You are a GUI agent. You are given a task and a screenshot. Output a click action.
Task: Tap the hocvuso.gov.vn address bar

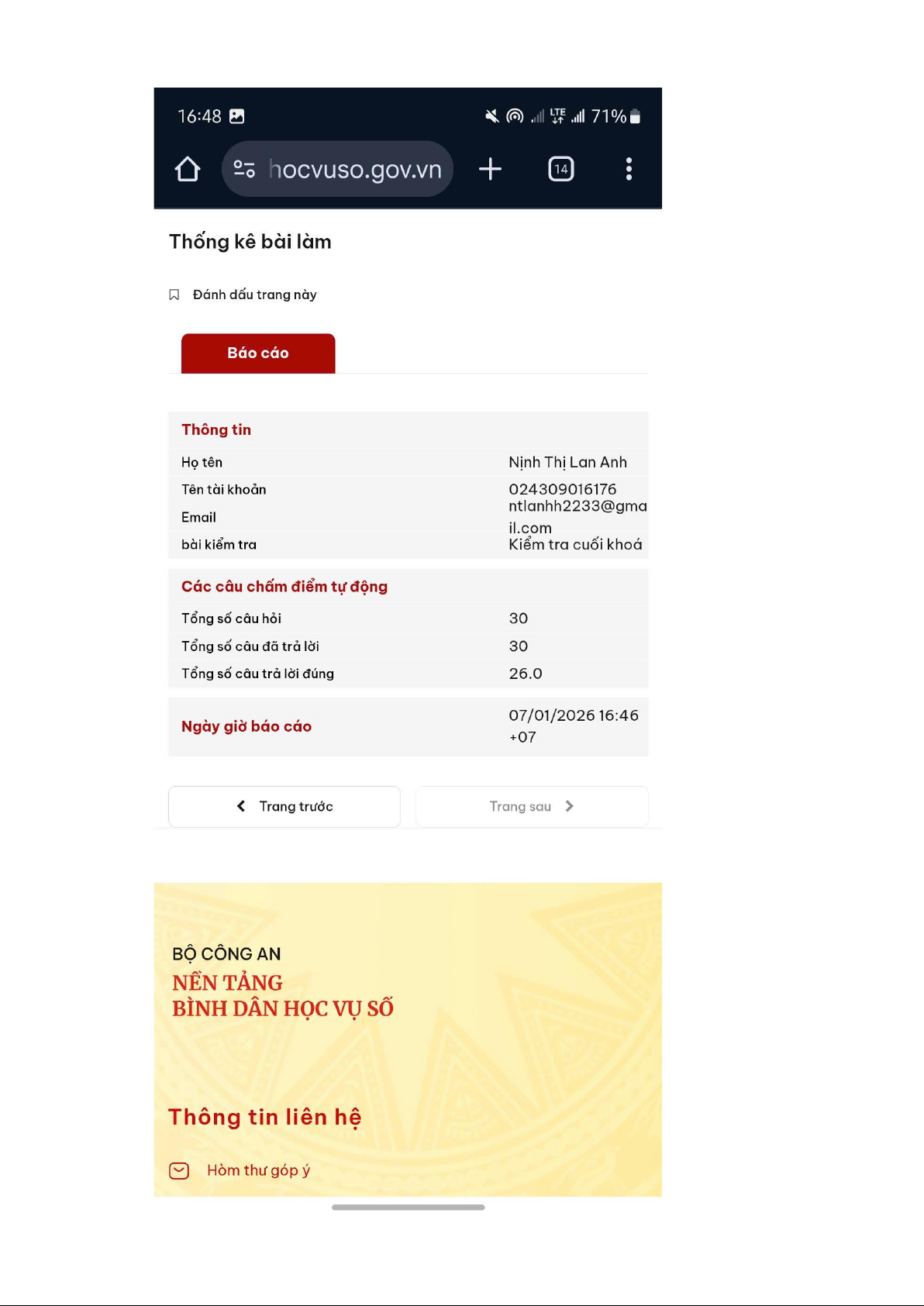click(337, 169)
